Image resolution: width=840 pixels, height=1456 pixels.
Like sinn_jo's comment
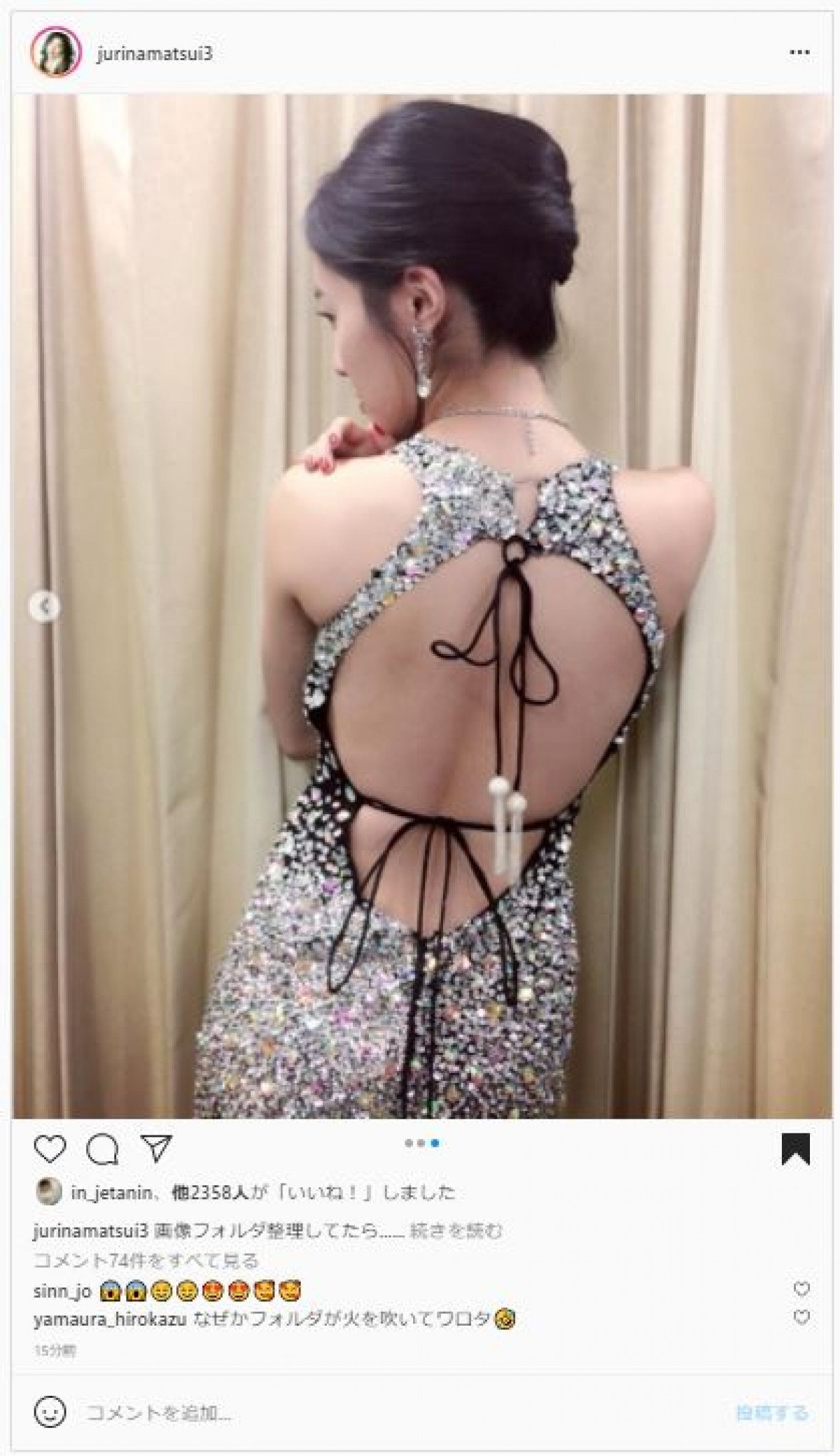coord(802,1289)
